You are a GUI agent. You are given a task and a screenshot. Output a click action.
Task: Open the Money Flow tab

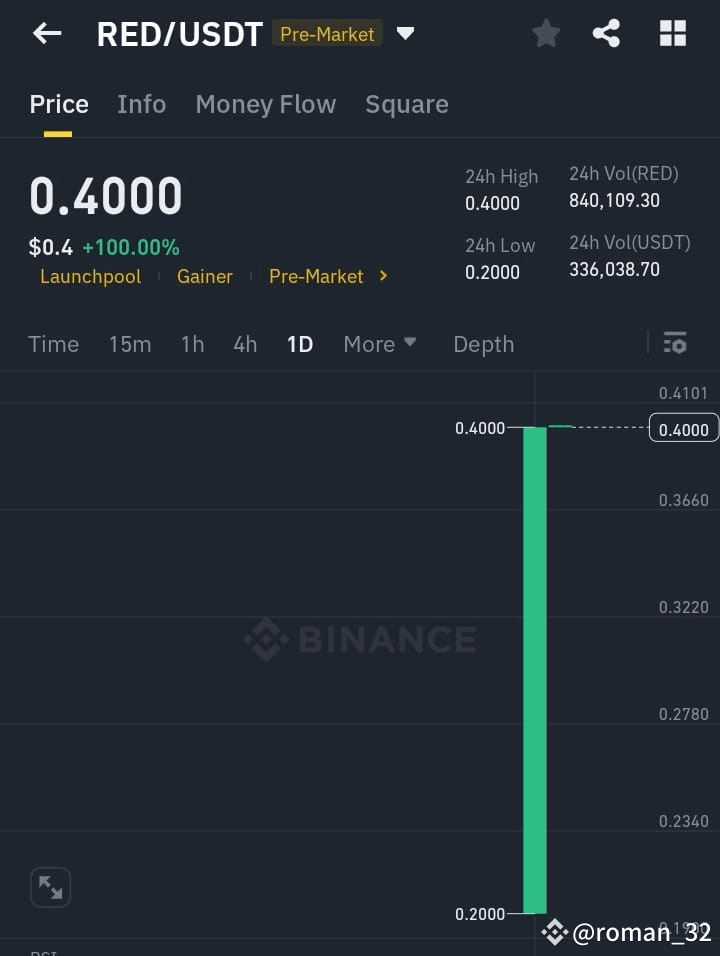(265, 104)
